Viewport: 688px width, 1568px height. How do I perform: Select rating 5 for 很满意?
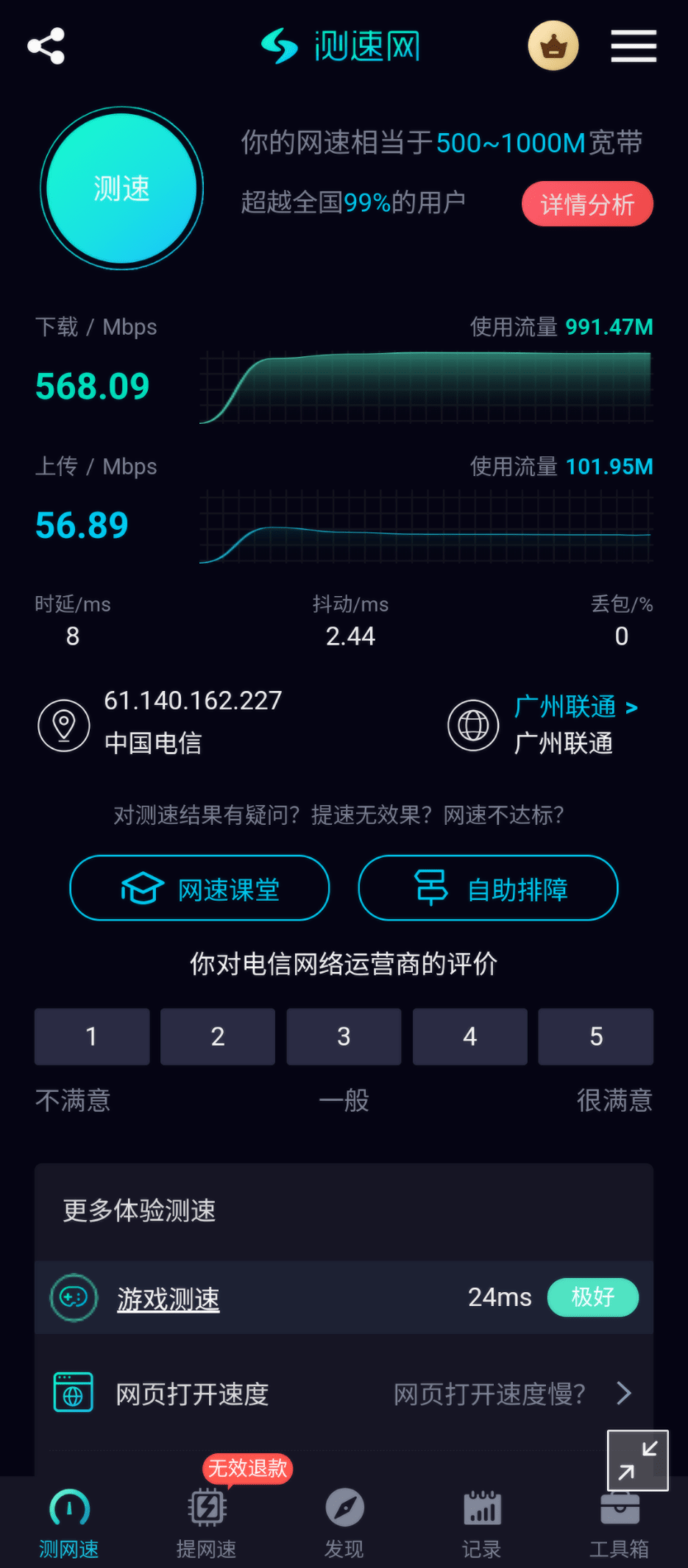pos(595,1037)
